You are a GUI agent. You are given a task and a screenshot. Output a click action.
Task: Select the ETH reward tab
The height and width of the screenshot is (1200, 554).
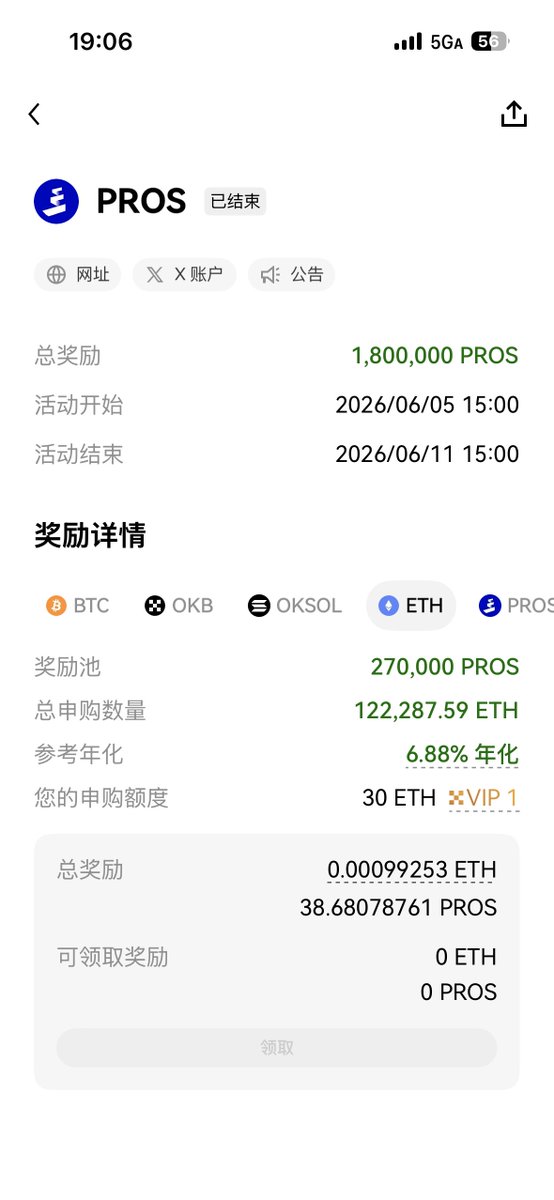tap(411, 605)
